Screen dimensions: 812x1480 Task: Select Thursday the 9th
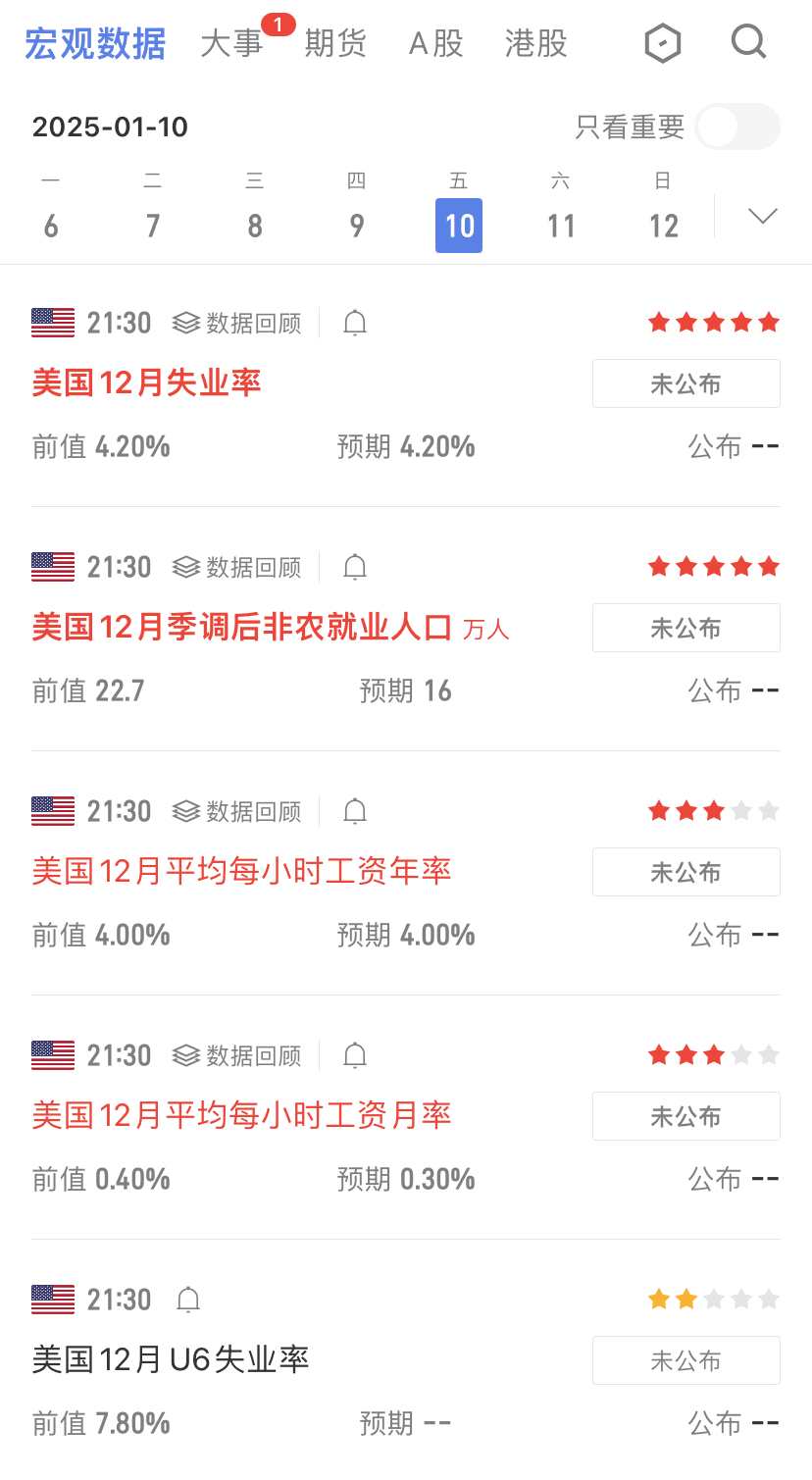tap(357, 209)
